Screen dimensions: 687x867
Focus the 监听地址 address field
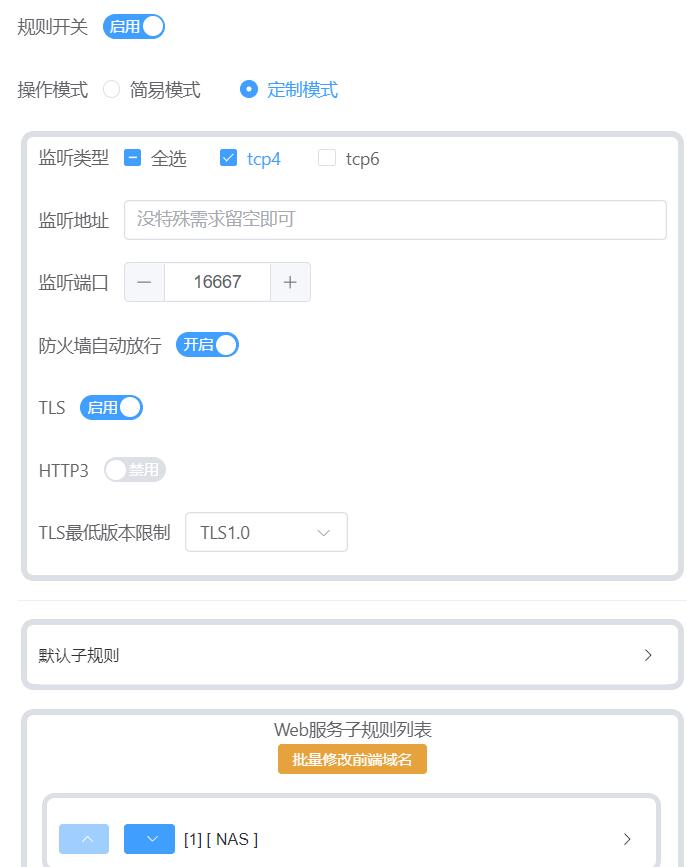[395, 220]
